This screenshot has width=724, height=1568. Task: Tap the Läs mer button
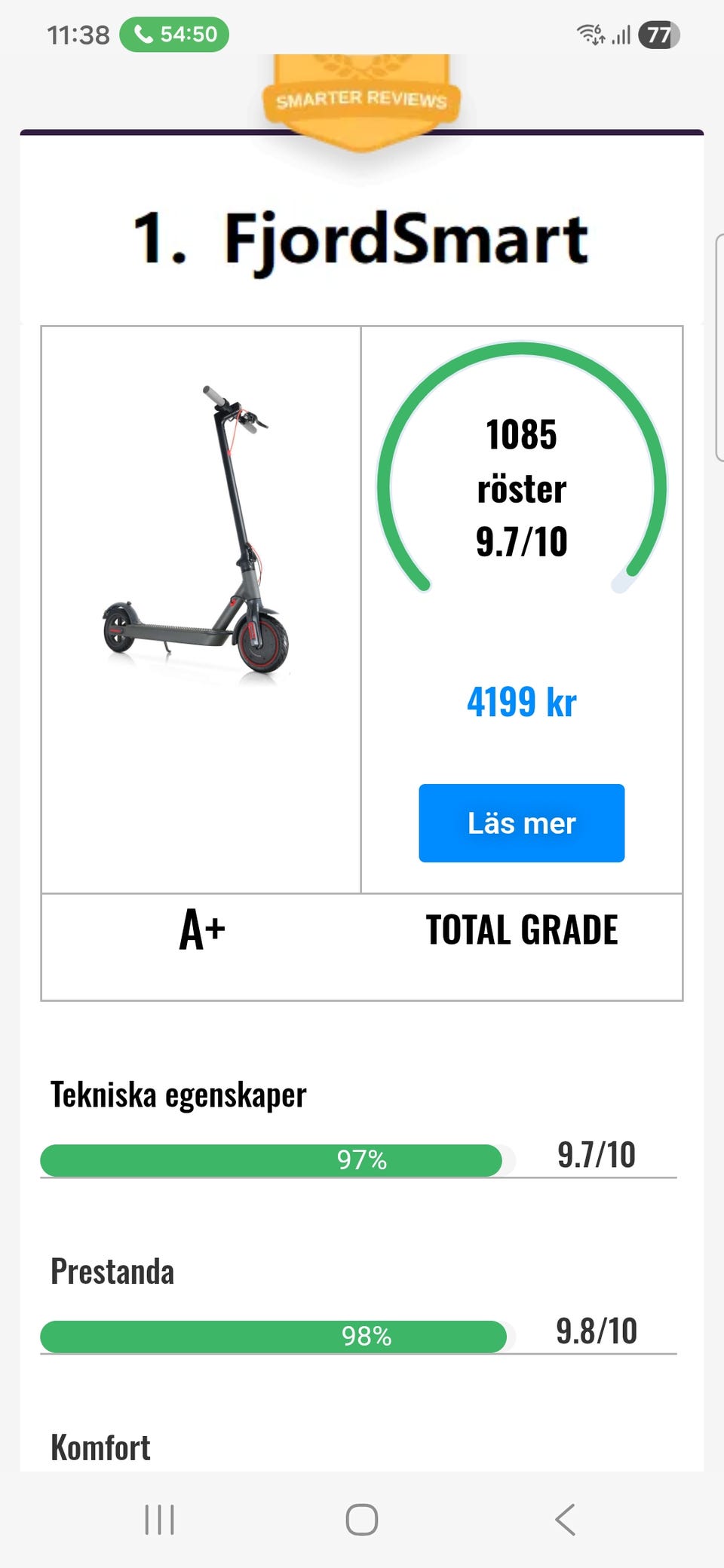tap(521, 822)
